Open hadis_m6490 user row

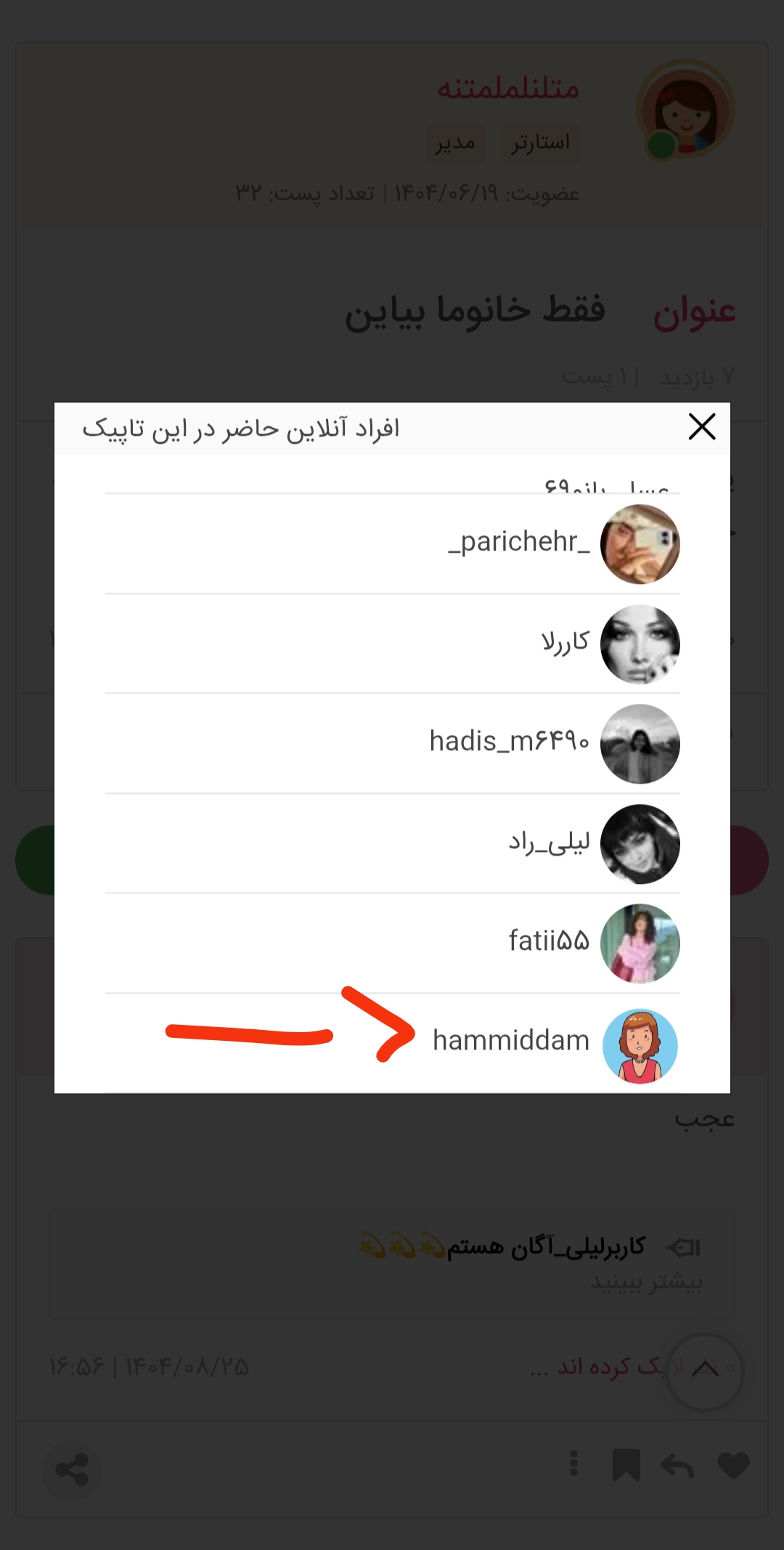[510, 742]
